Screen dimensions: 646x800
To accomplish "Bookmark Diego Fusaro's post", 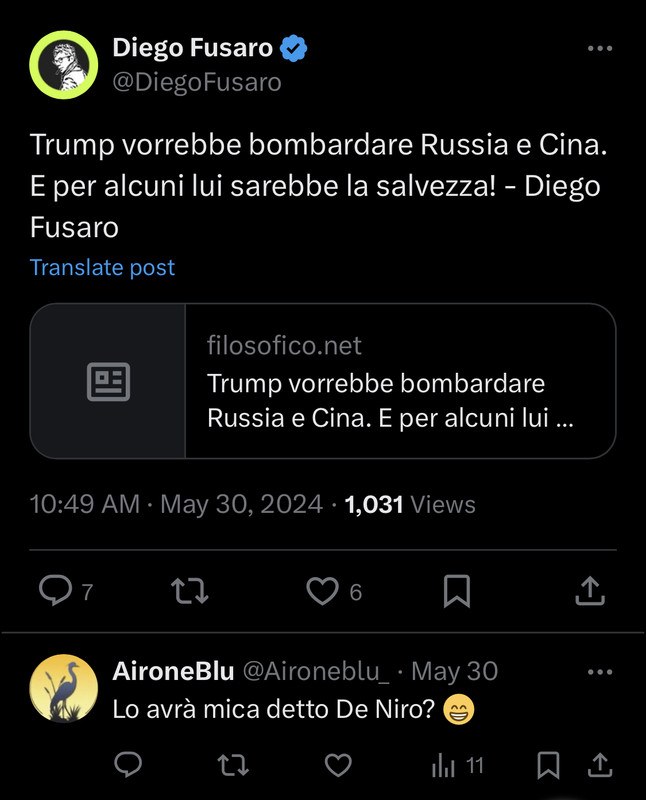I will [457, 591].
